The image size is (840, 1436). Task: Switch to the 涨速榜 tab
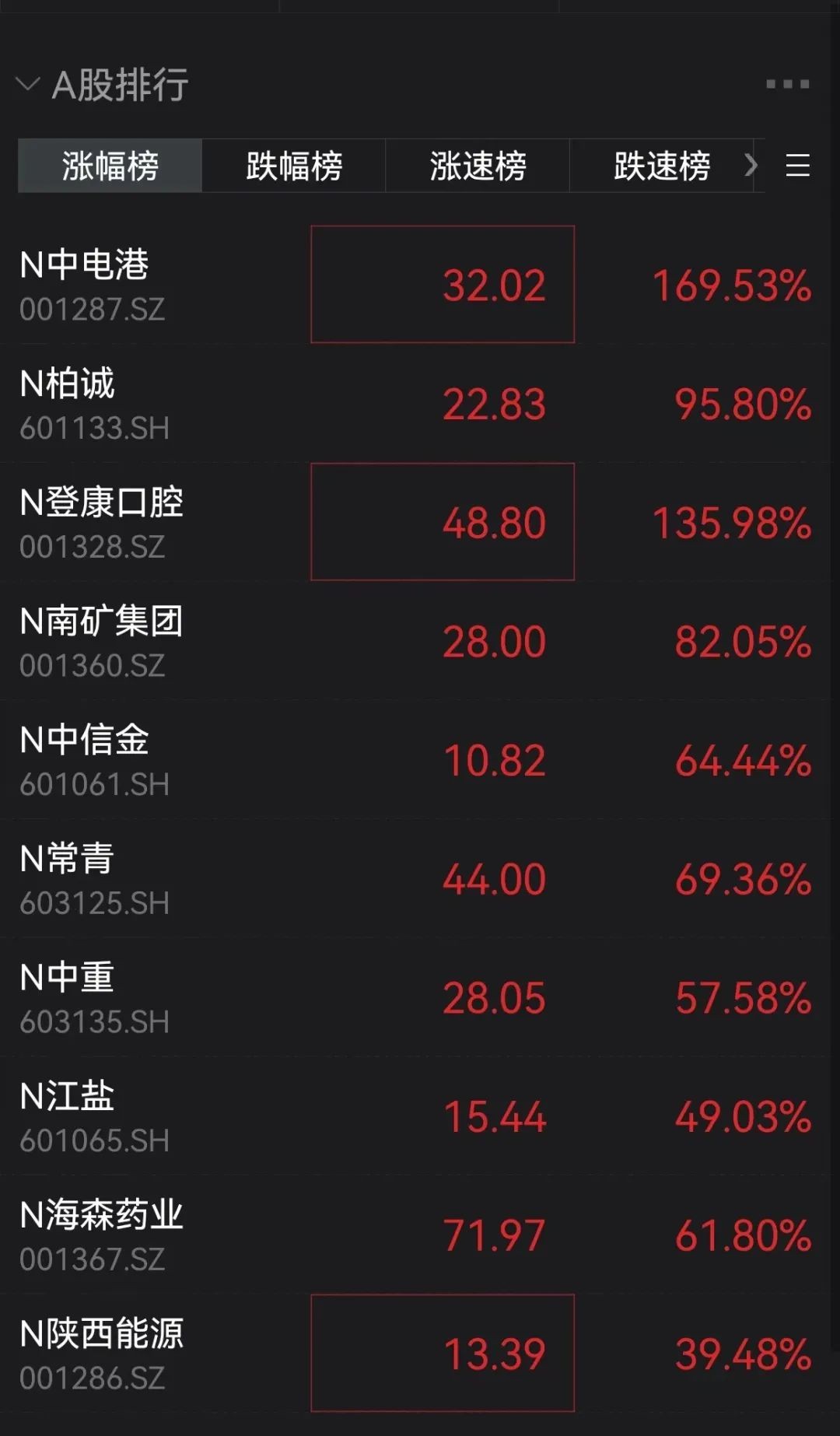coord(478,166)
